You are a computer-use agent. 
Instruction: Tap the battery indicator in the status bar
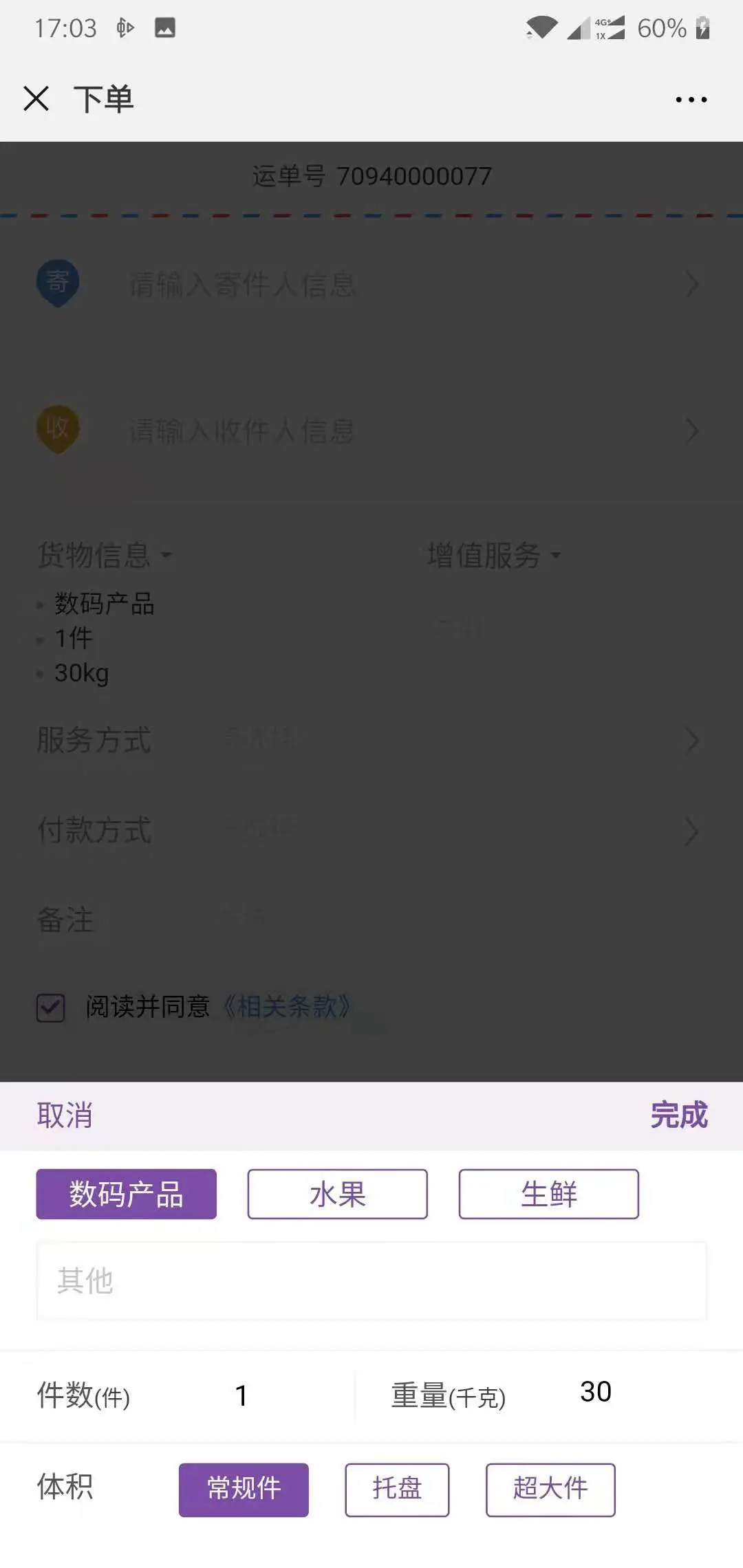pyautogui.click(x=702, y=28)
